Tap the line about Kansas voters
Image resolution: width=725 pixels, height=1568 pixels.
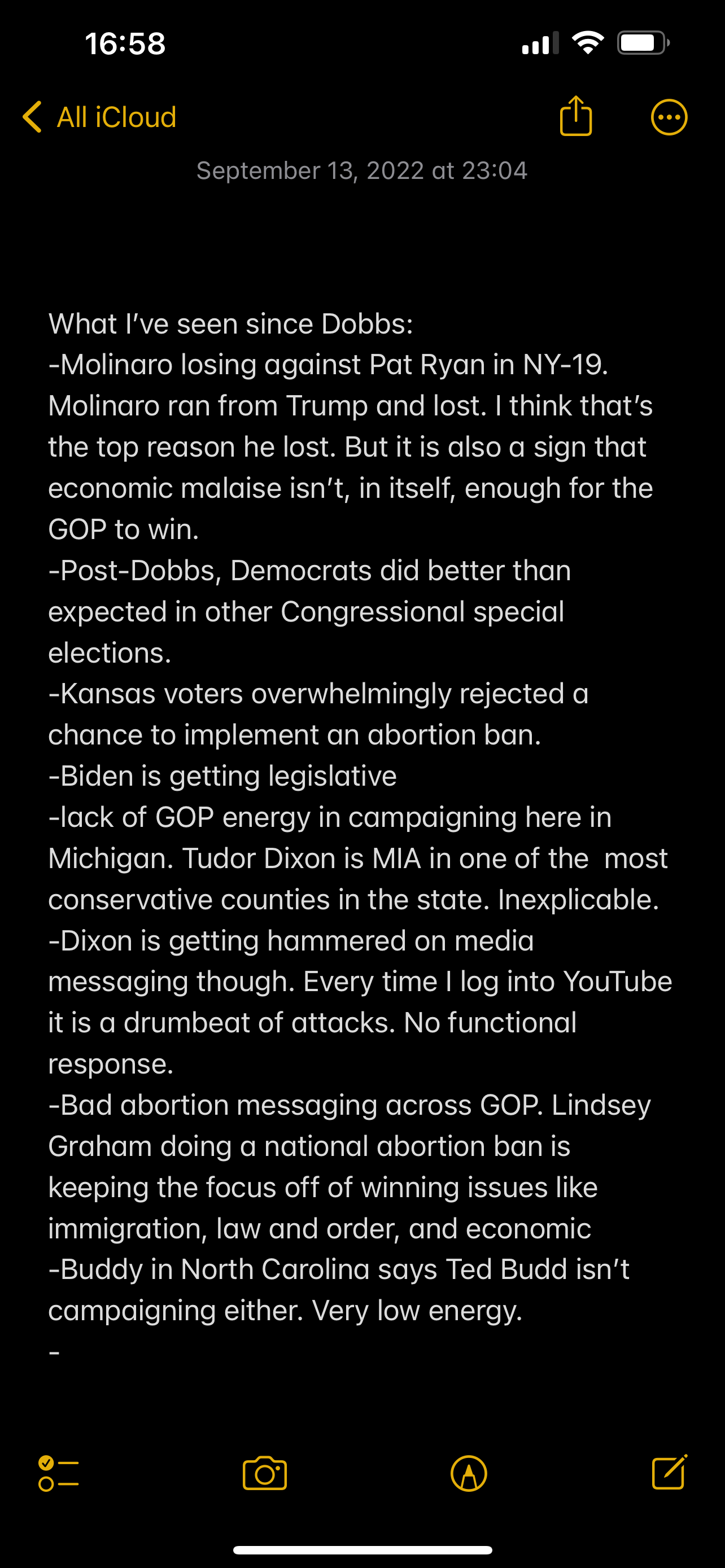click(318, 693)
